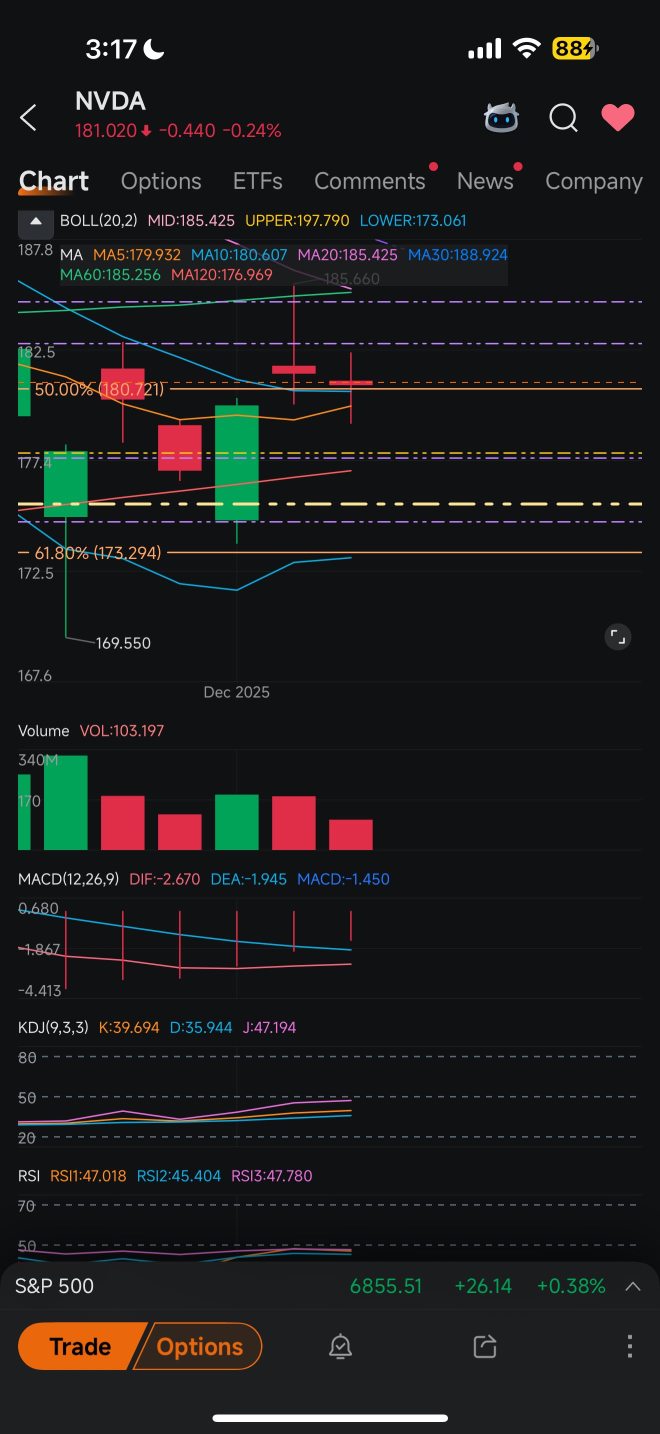This screenshot has height=1434, width=660.
Task: Switch to the Options tab
Action: coord(161,181)
